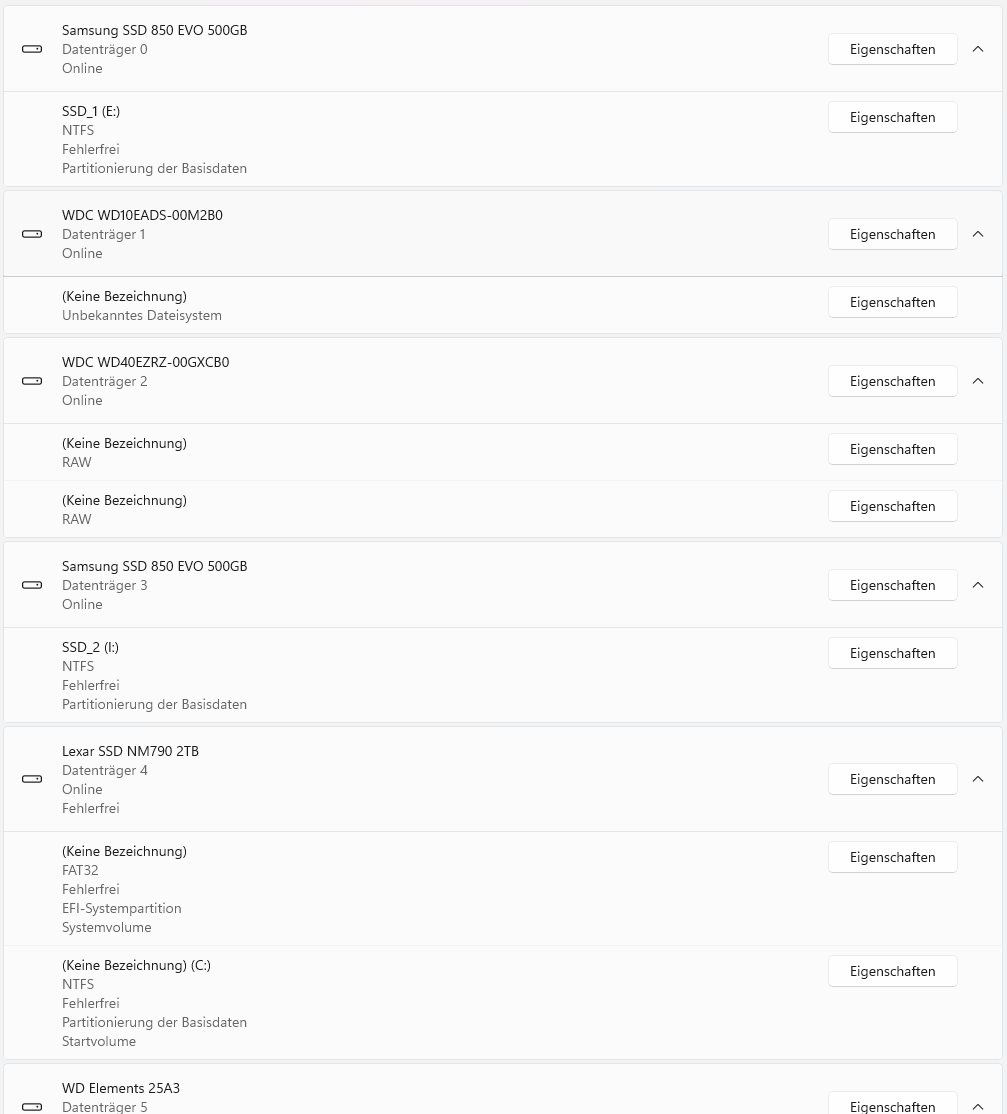Open Eigenschaften of Unbekanntes Dateisystem volume
This screenshot has width=1007, height=1114.
click(892, 302)
